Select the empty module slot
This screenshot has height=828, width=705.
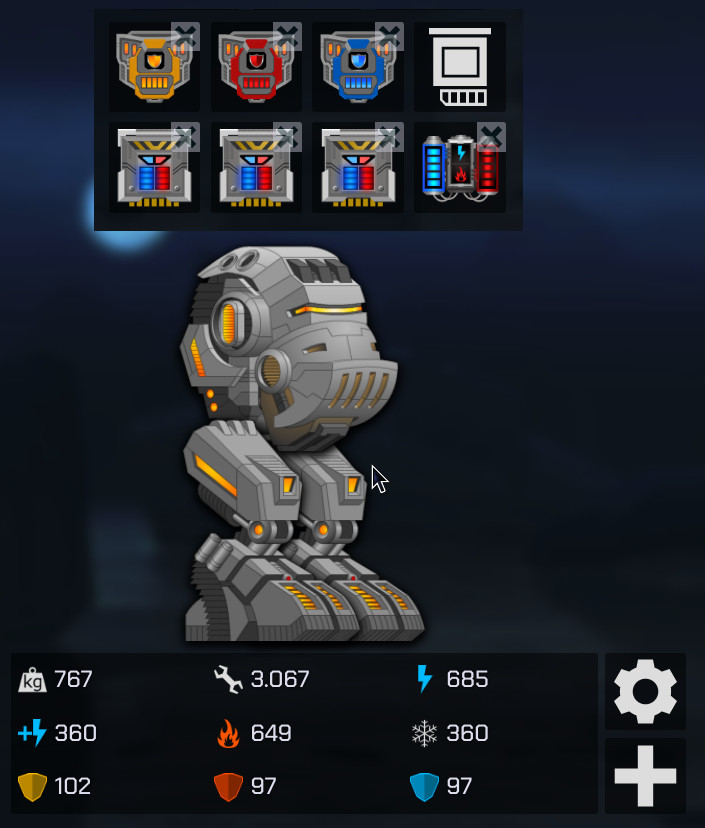(459, 67)
